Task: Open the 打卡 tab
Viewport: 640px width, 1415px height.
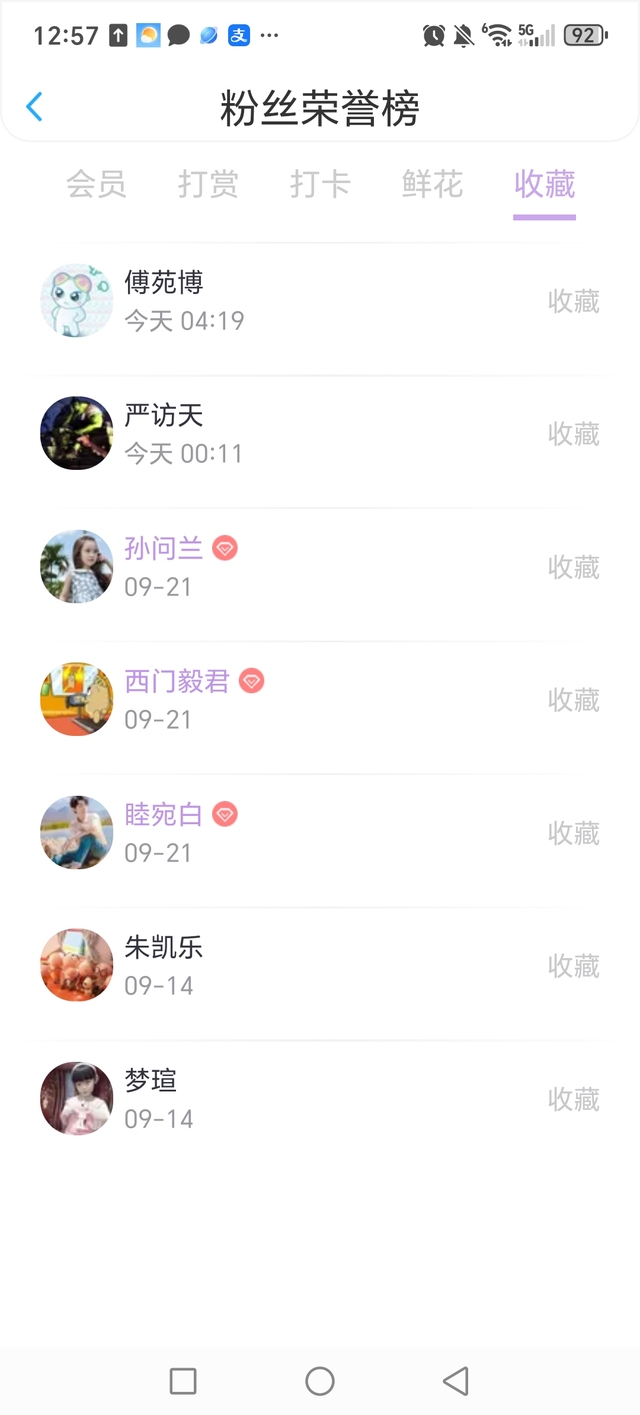Action: [x=320, y=184]
